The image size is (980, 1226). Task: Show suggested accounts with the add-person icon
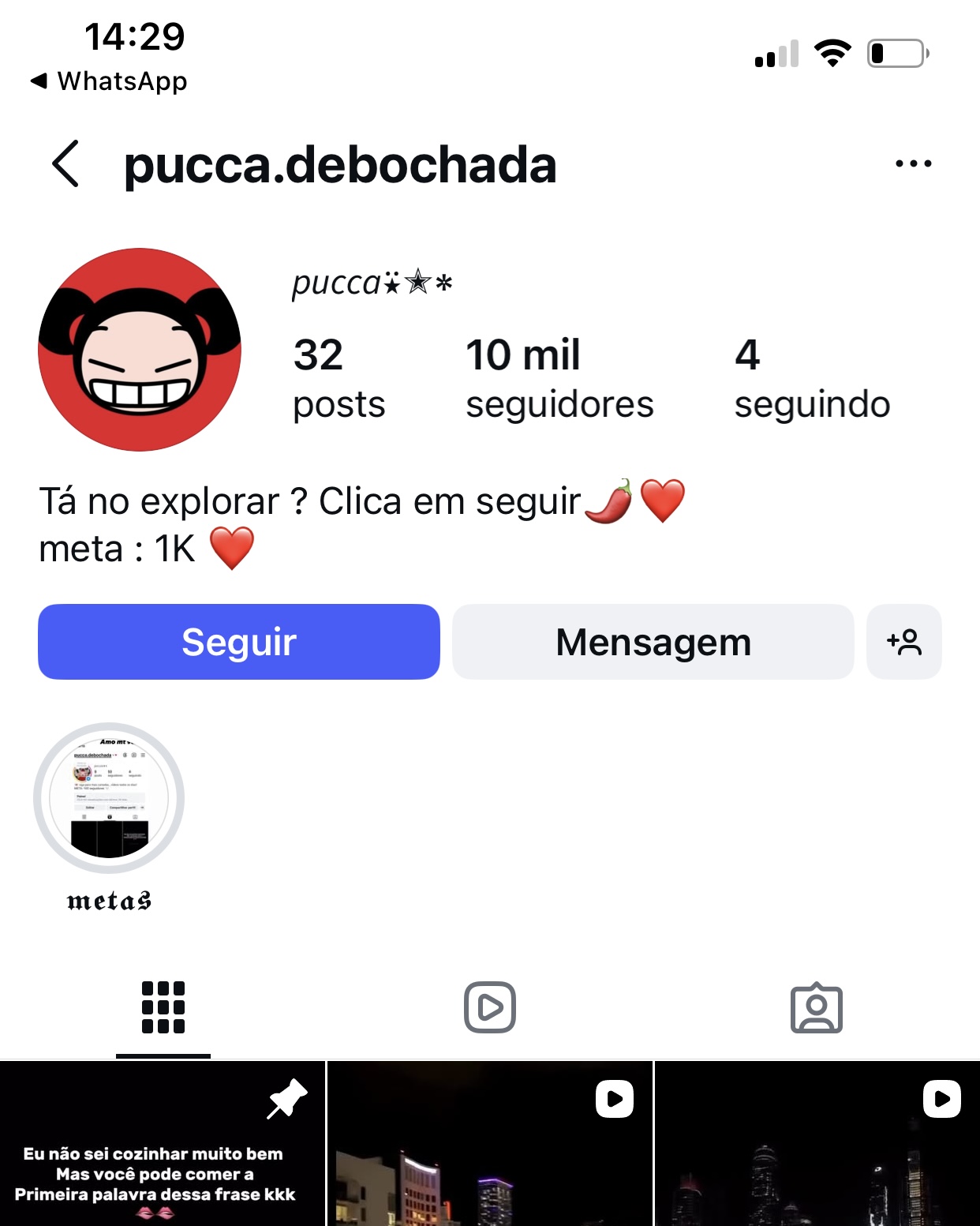[903, 642]
